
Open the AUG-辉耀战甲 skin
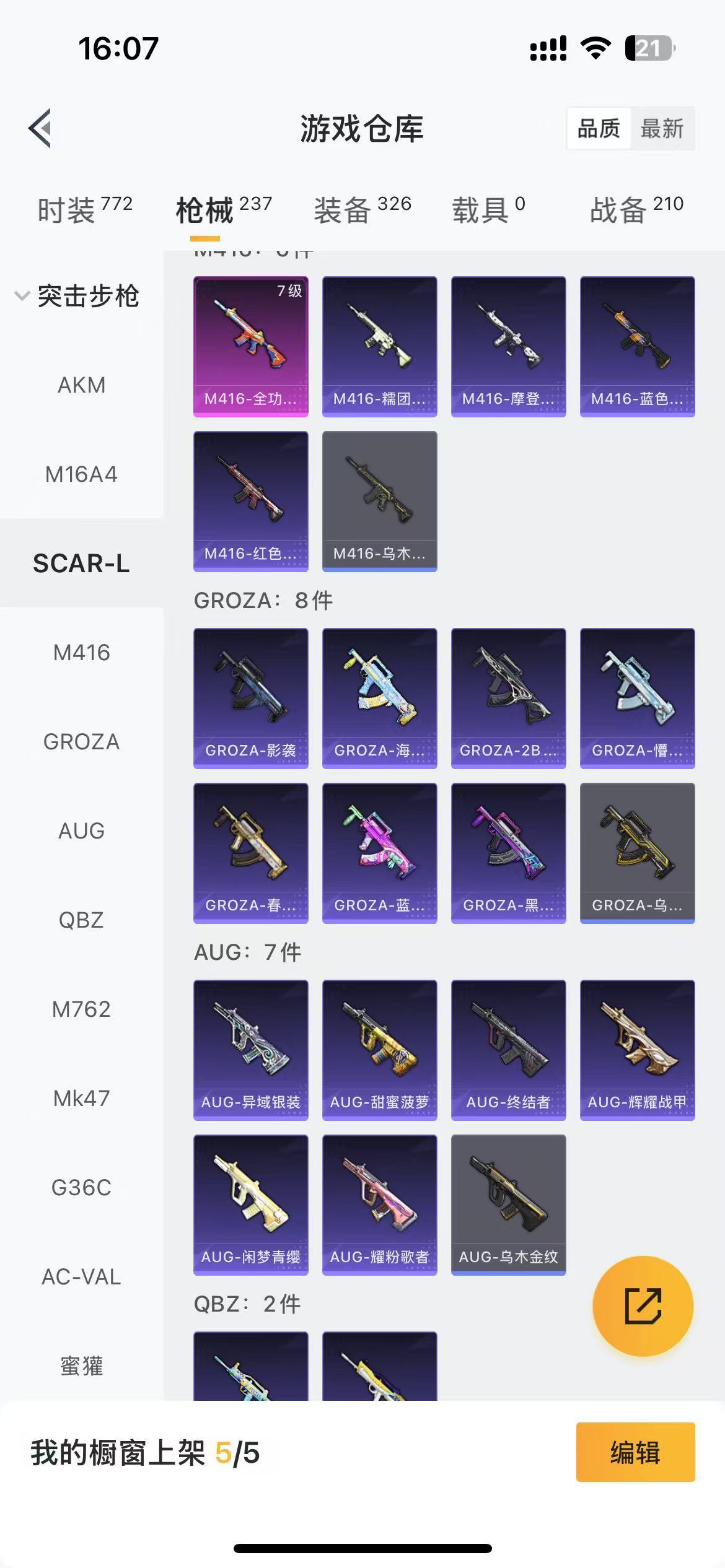coord(637,1050)
